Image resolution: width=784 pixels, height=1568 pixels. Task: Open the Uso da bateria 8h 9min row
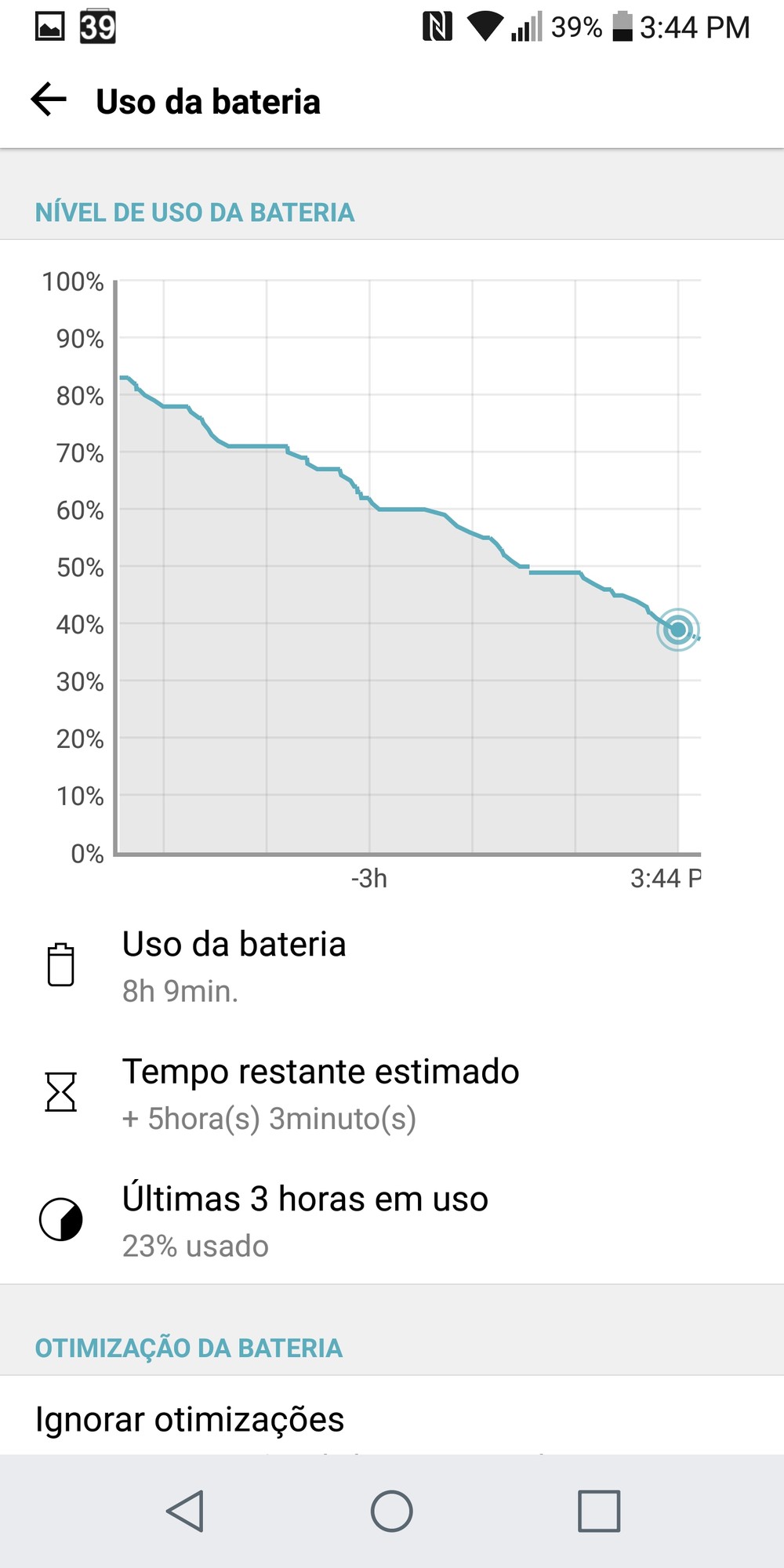point(392,966)
